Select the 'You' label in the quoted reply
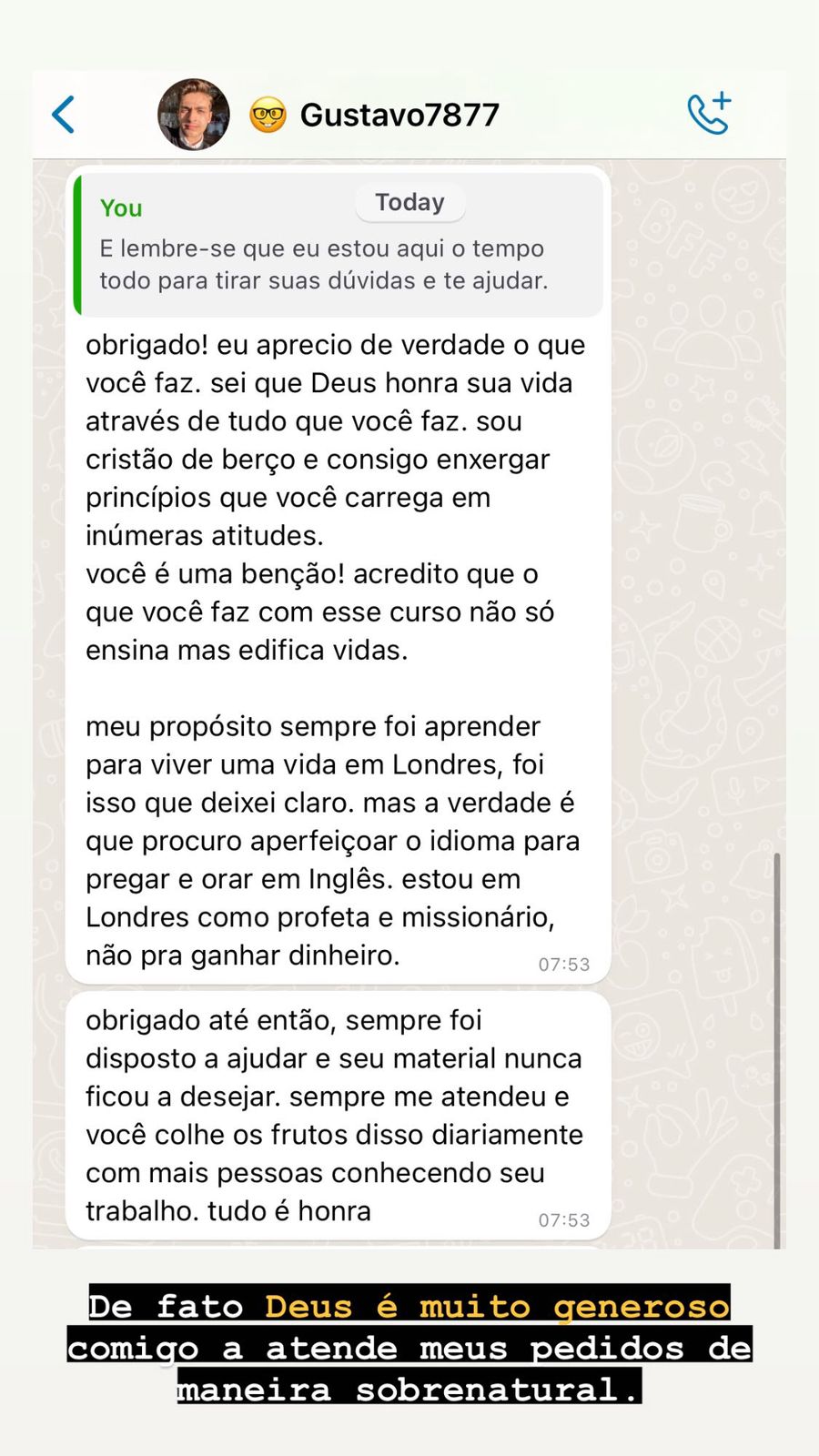Viewport: 819px width, 1456px height. pyautogui.click(x=121, y=207)
